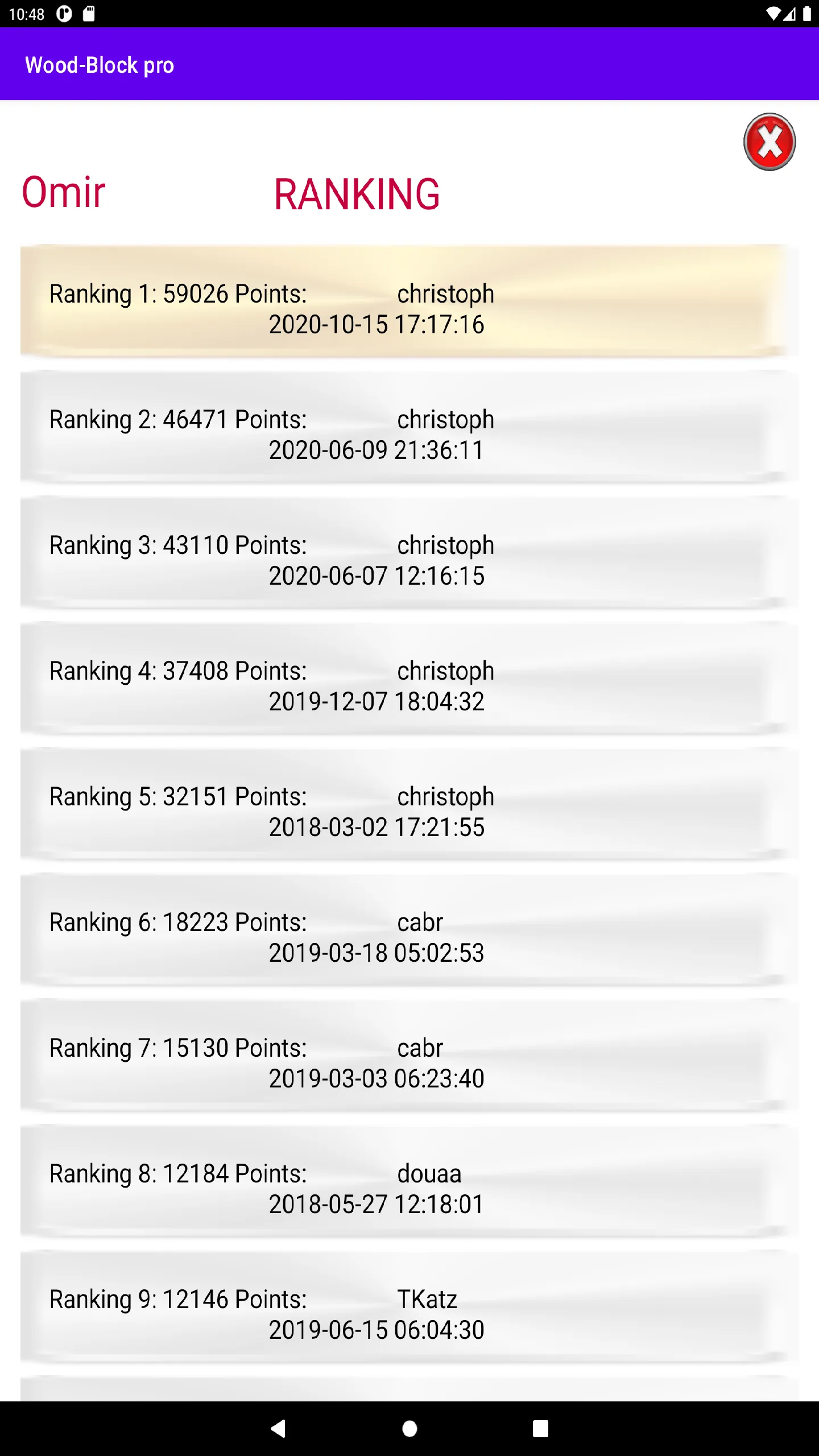The width and height of the screenshot is (819, 1456).
Task: Close the ranking screen with red X
Action: 770,142
